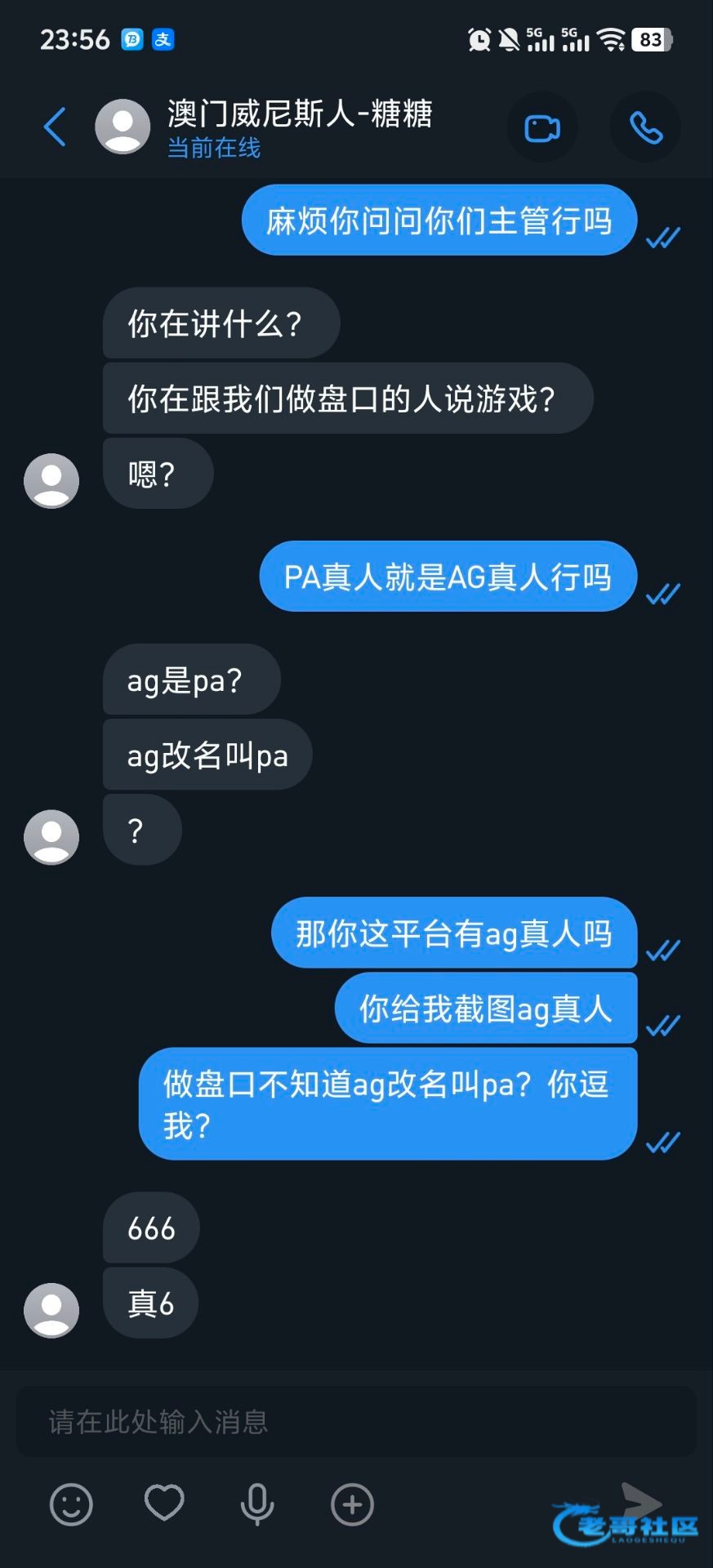Screen dimensions: 713x1568
Task: Tap the avatar beside message 嗯?
Action: coord(51,481)
